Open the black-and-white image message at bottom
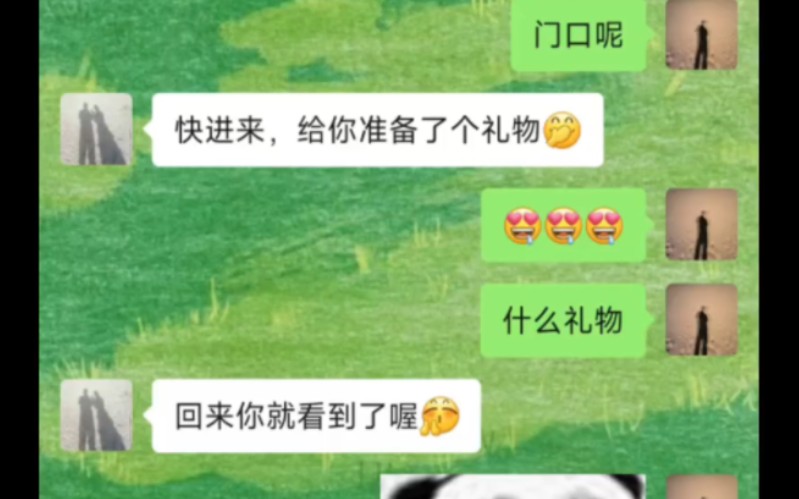Screen dimensions: 799x499 pyautogui.click(x=512, y=487)
